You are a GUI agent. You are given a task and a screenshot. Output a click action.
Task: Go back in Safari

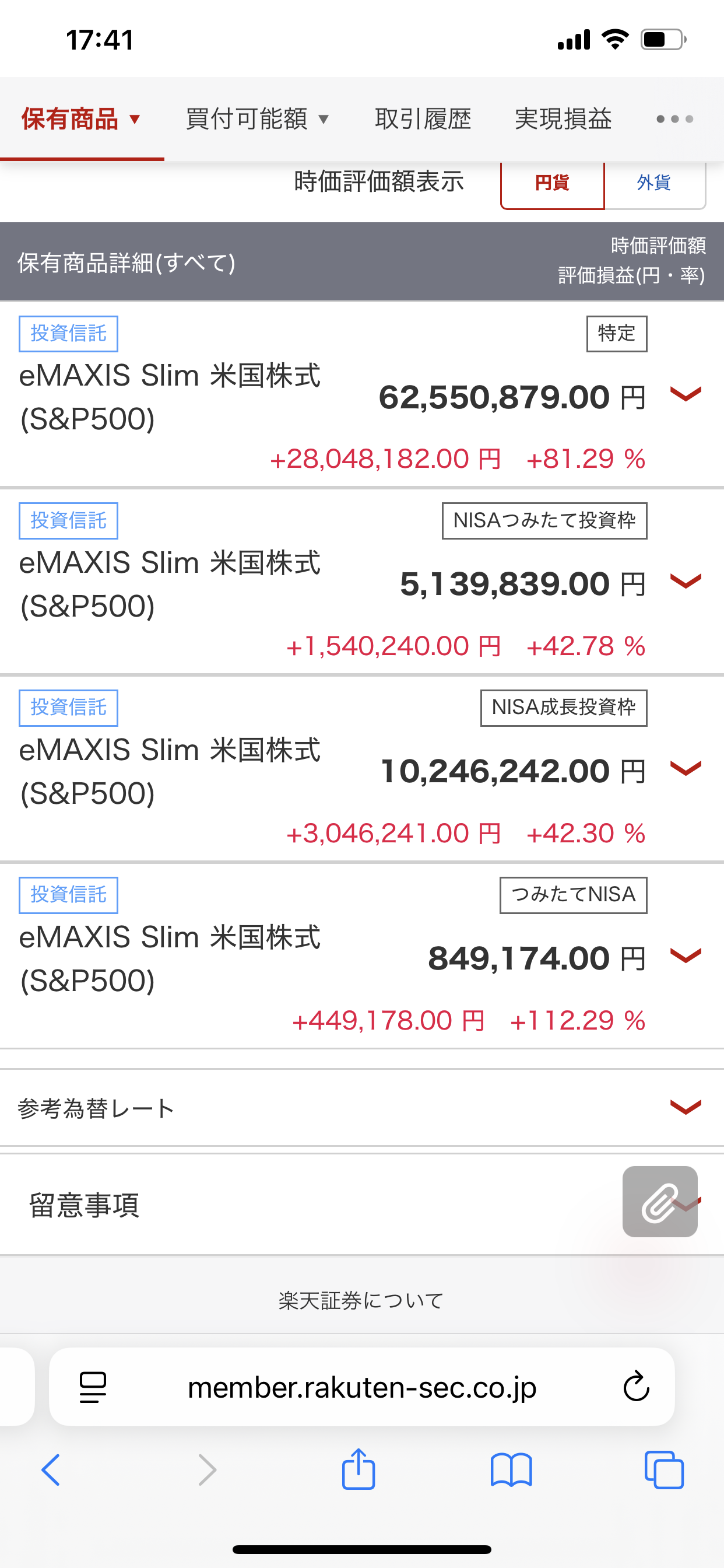[x=51, y=1470]
